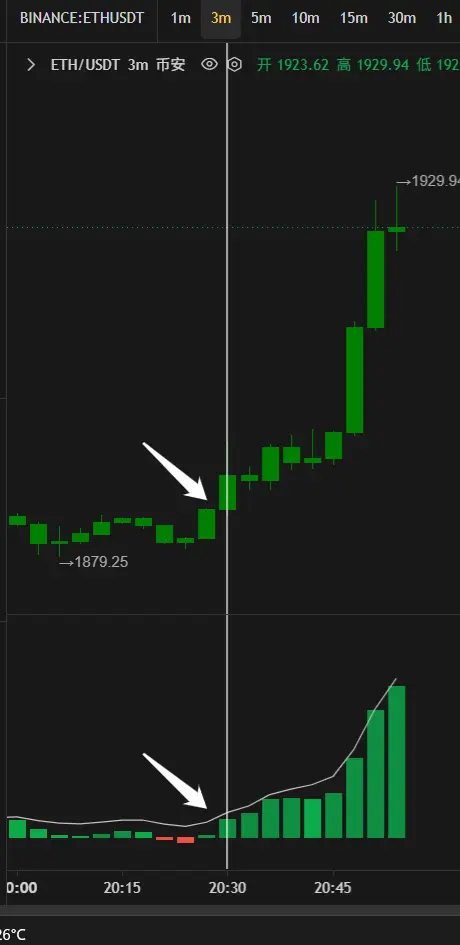Switch to the 10m interval
This screenshot has height=945, width=460.
pos(305,18)
